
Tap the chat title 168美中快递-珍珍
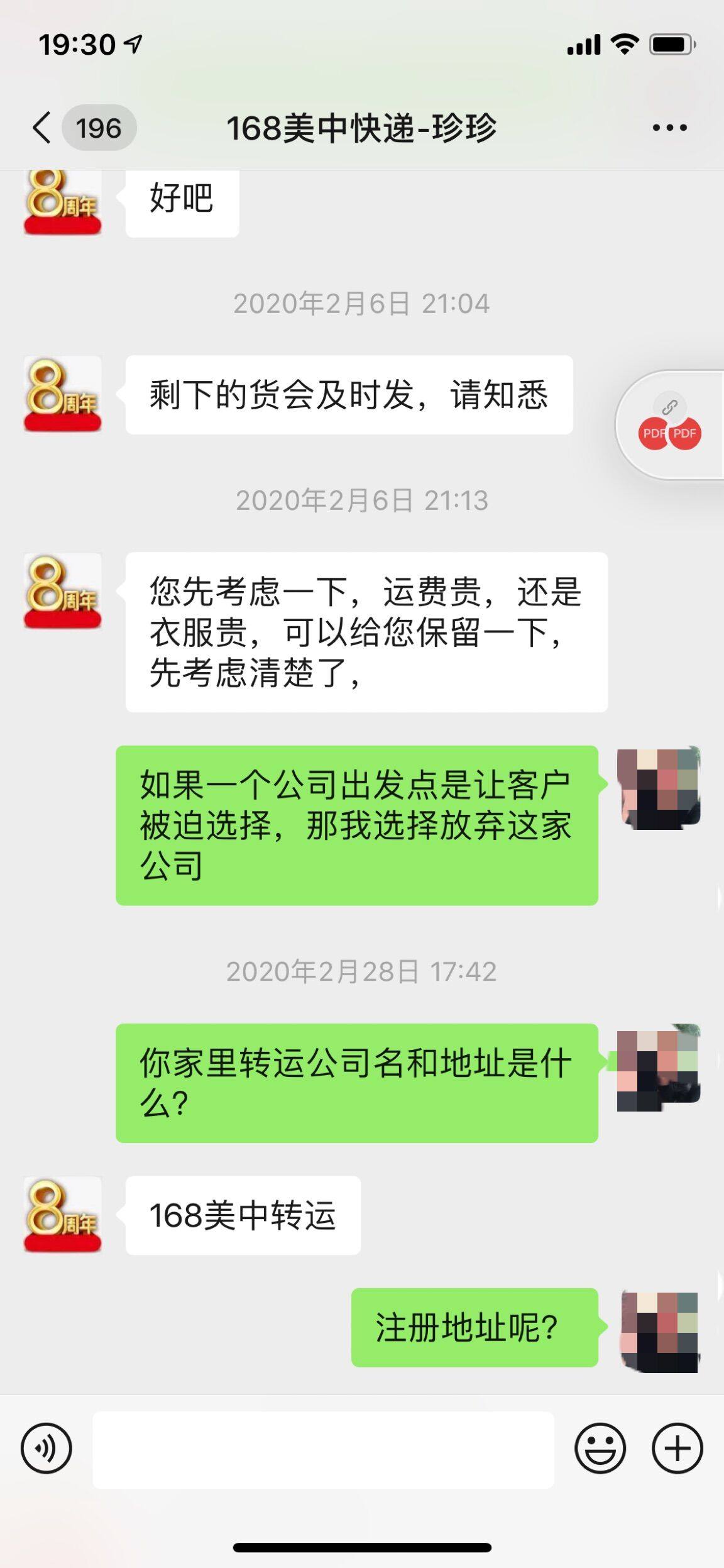click(x=362, y=126)
